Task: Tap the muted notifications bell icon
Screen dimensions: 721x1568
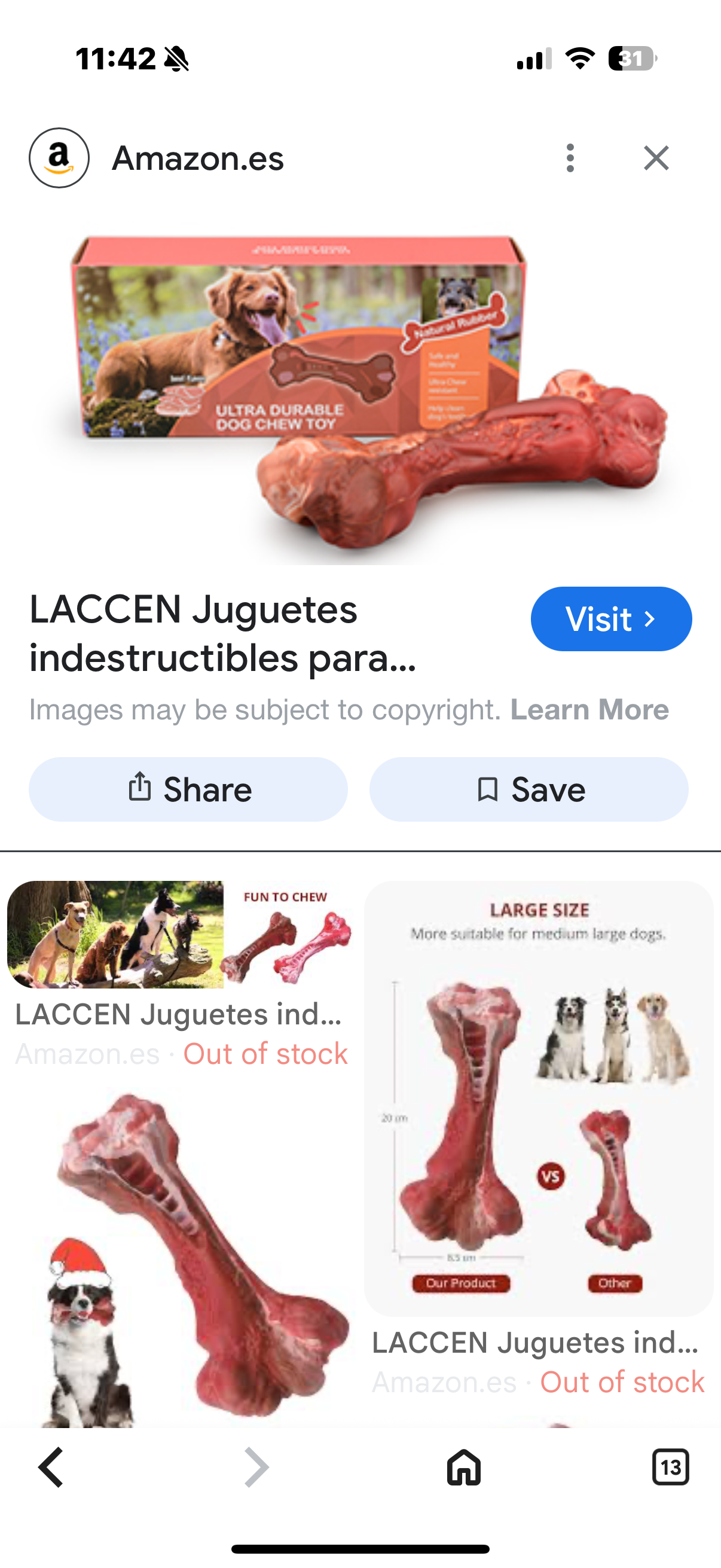Action: coord(176,59)
